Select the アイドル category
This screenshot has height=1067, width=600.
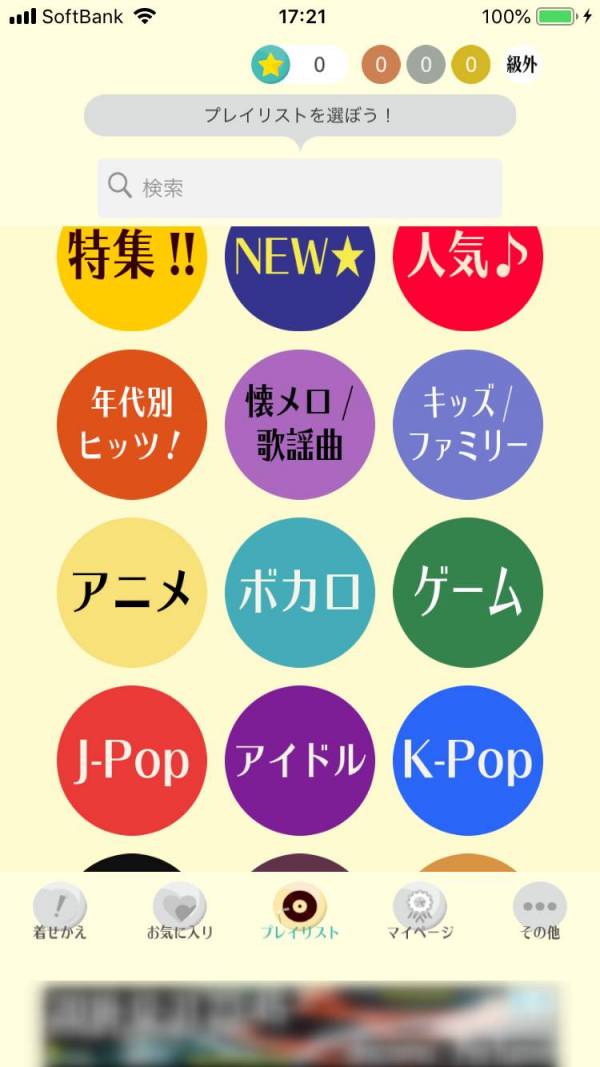pyautogui.click(x=300, y=760)
